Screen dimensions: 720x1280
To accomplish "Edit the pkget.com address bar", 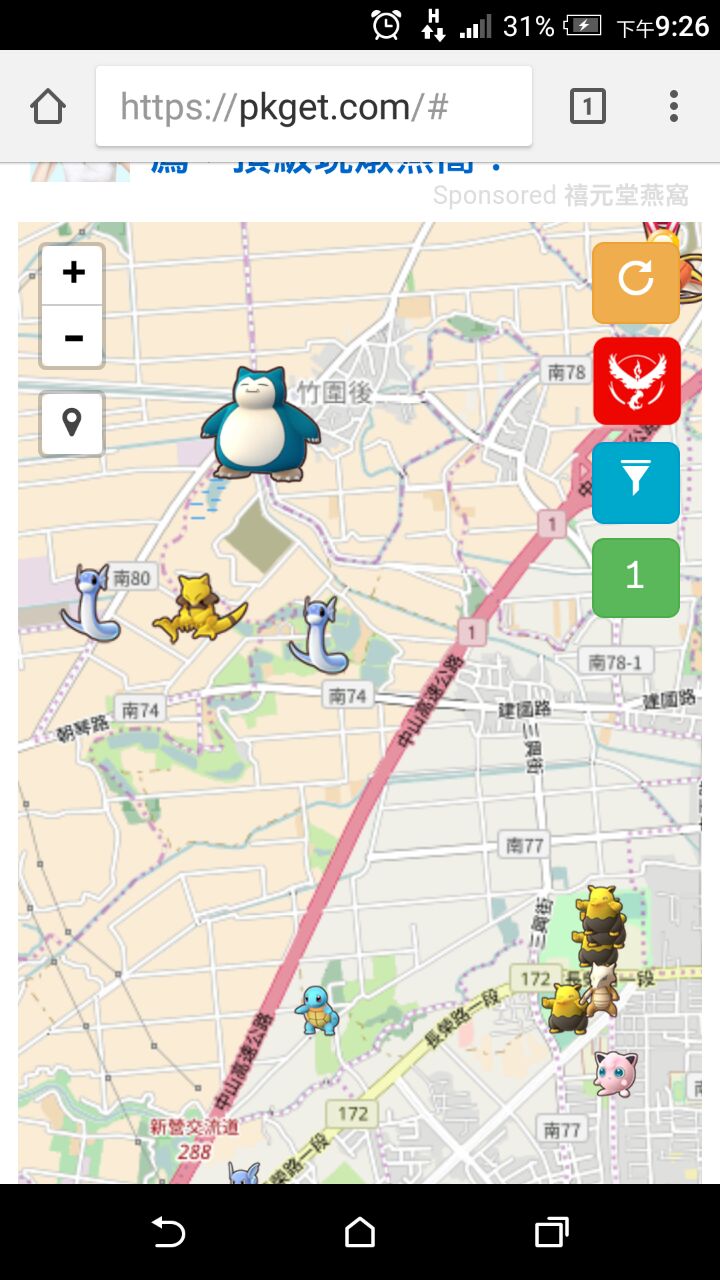I will coord(313,106).
